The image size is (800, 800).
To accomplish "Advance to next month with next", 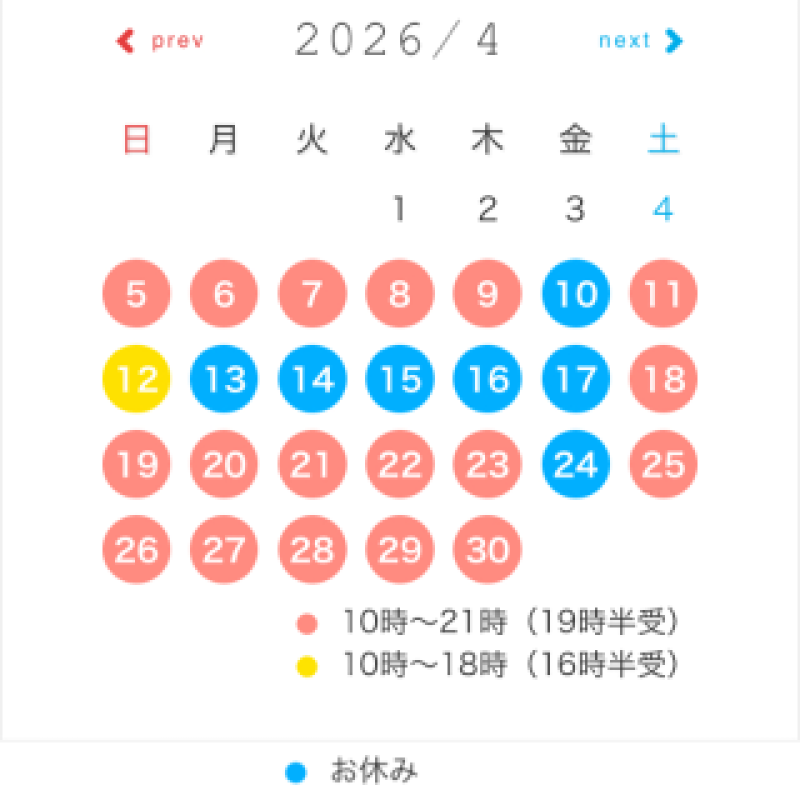I will [x=640, y=41].
